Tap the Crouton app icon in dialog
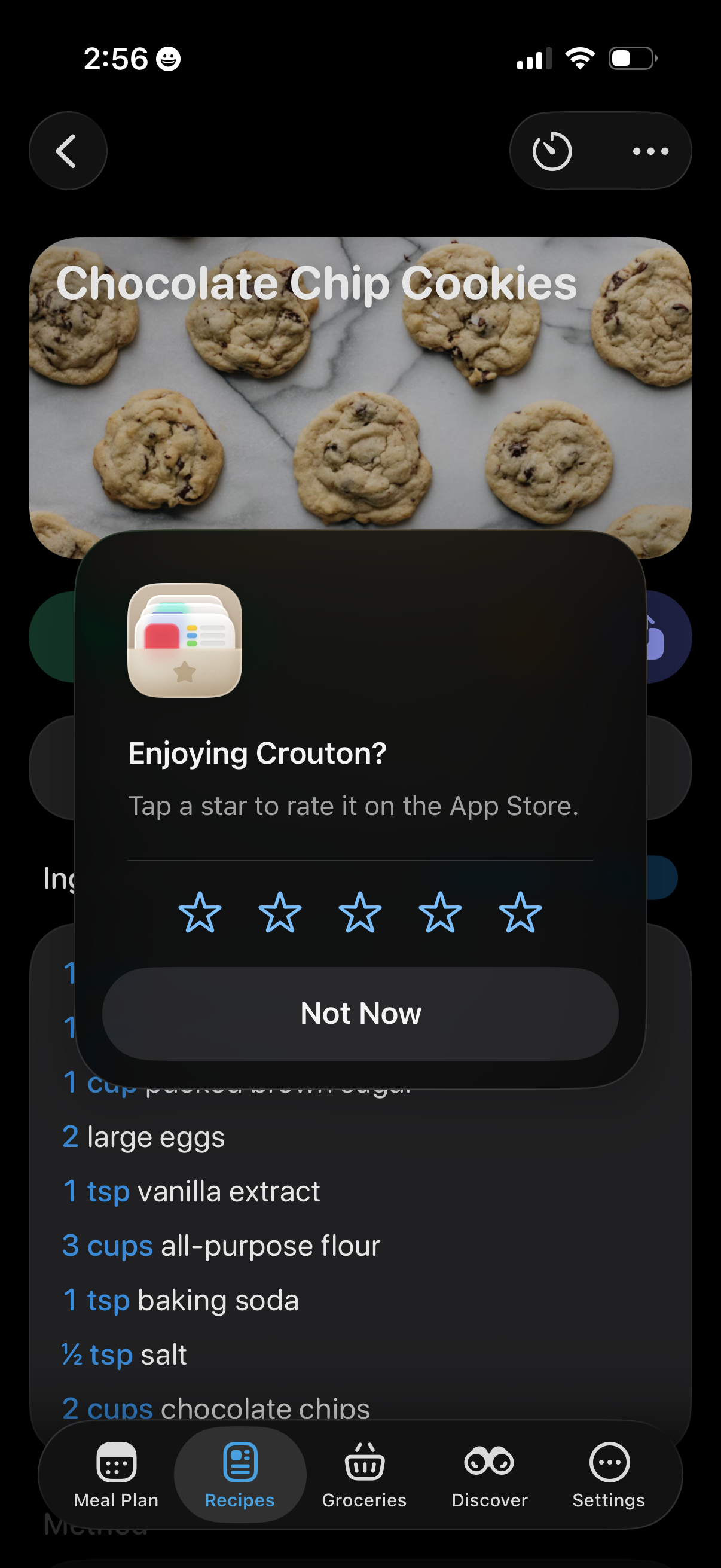721x1568 pixels. coord(185,641)
